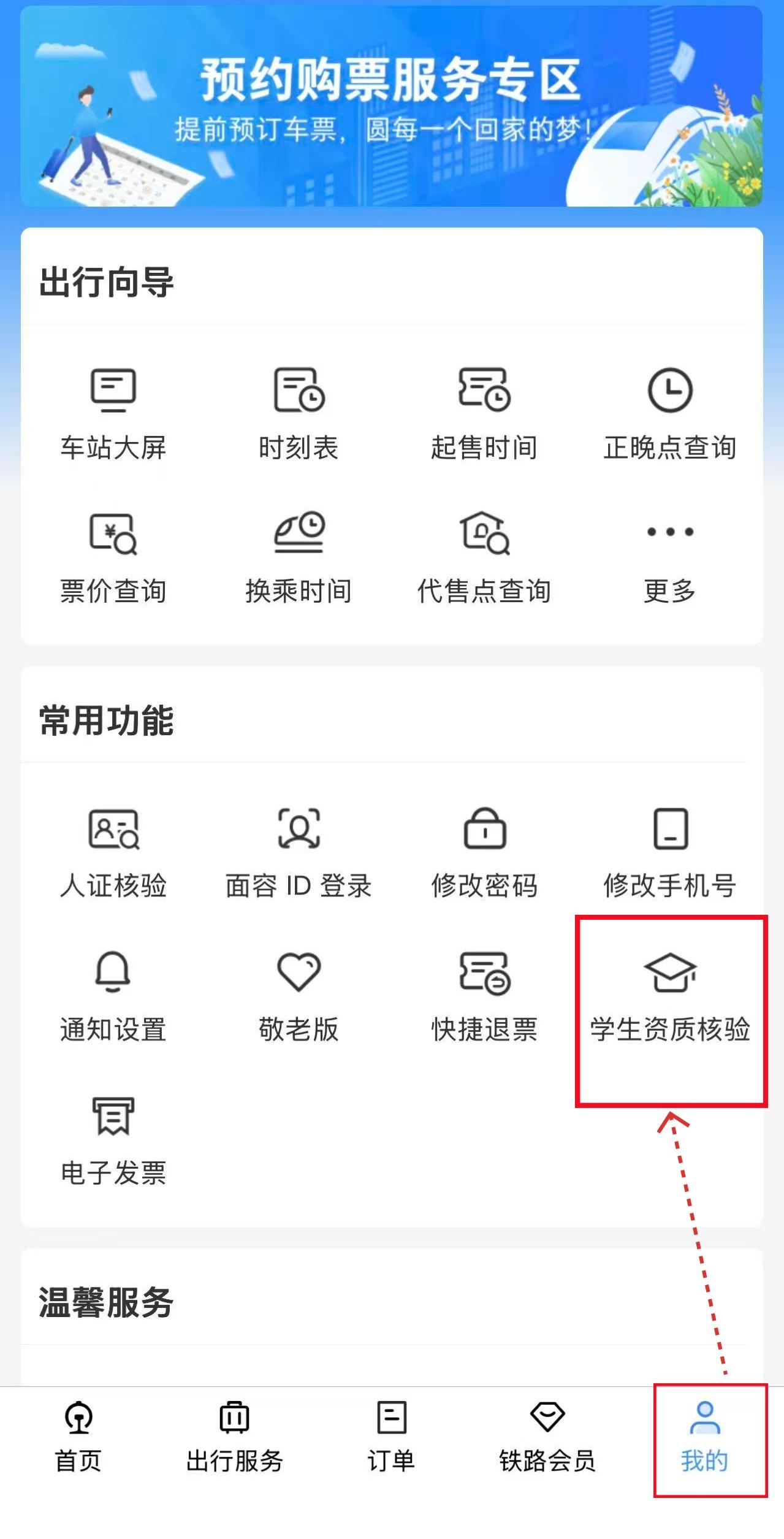
Task: Select the 时刻表 timetable icon
Action: (x=300, y=411)
